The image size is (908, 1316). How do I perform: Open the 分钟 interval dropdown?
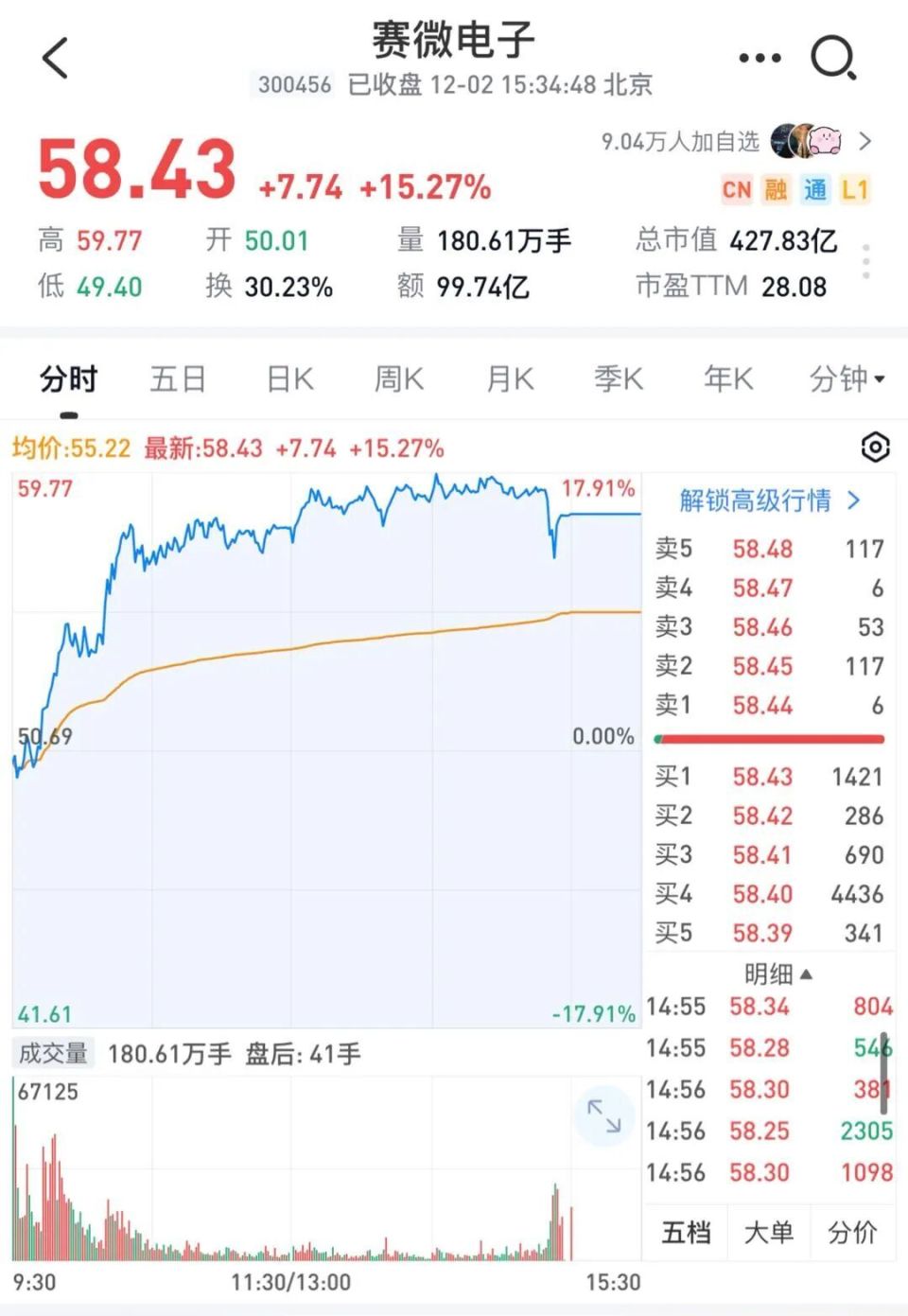(845, 377)
